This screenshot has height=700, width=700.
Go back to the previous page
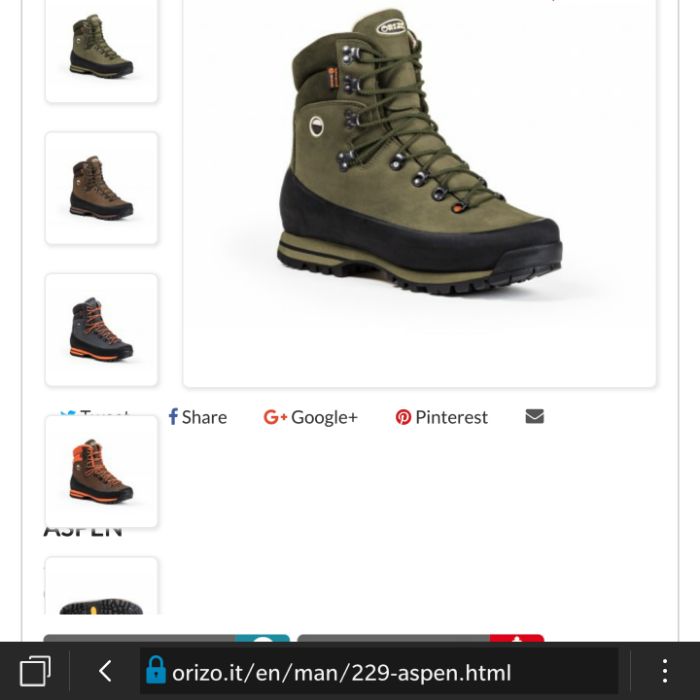[x=105, y=670]
